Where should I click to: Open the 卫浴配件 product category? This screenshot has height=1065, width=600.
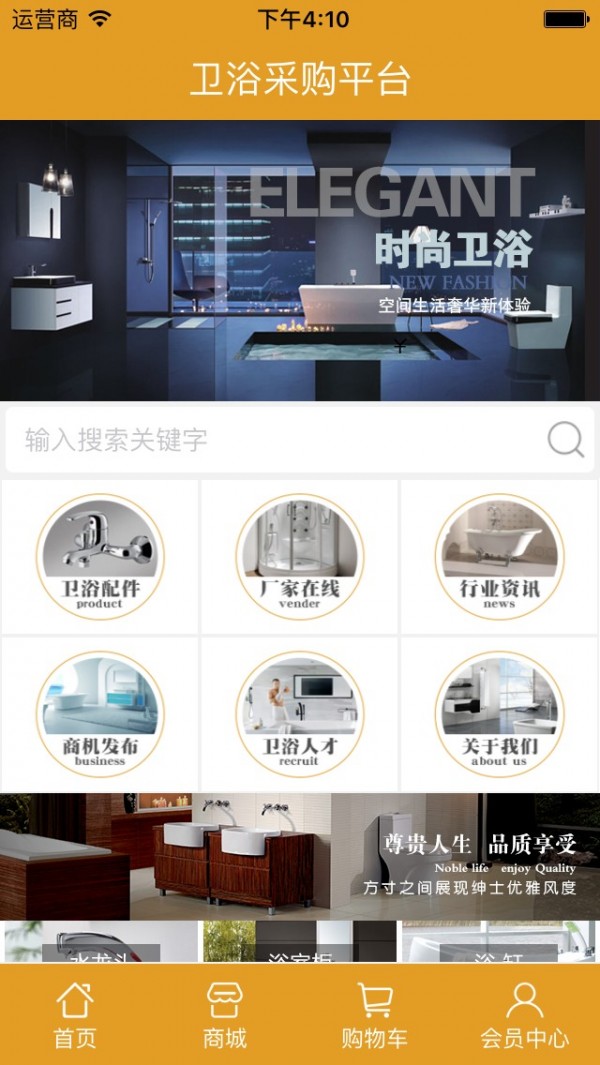(x=100, y=556)
